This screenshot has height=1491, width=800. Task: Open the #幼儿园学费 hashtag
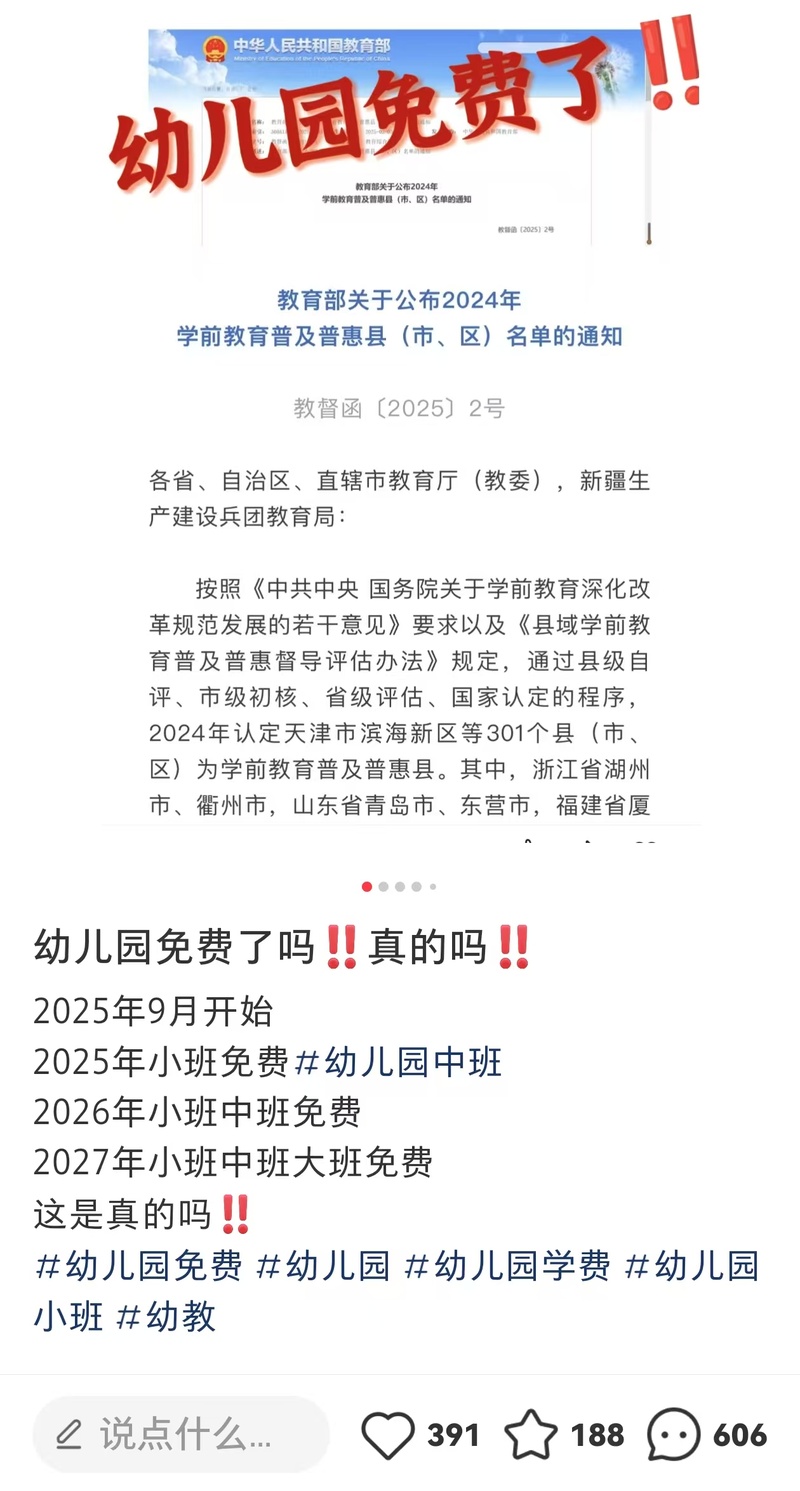click(x=507, y=1266)
